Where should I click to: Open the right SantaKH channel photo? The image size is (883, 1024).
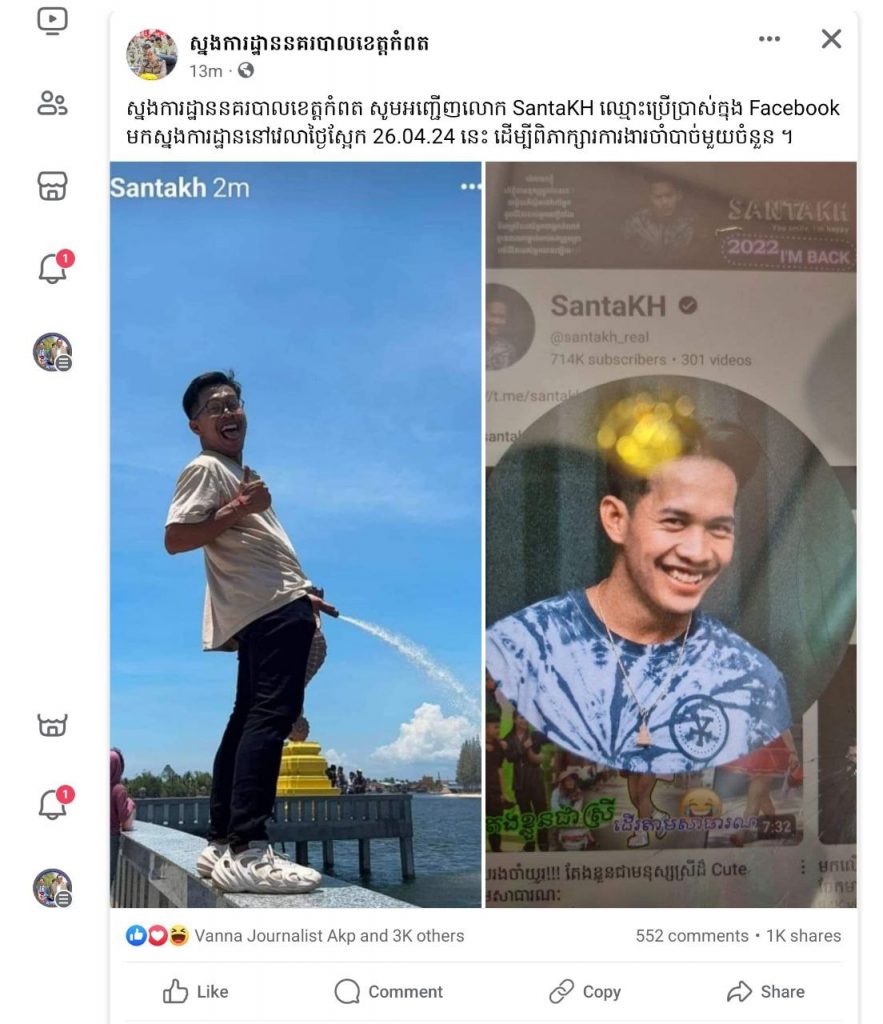click(x=670, y=534)
